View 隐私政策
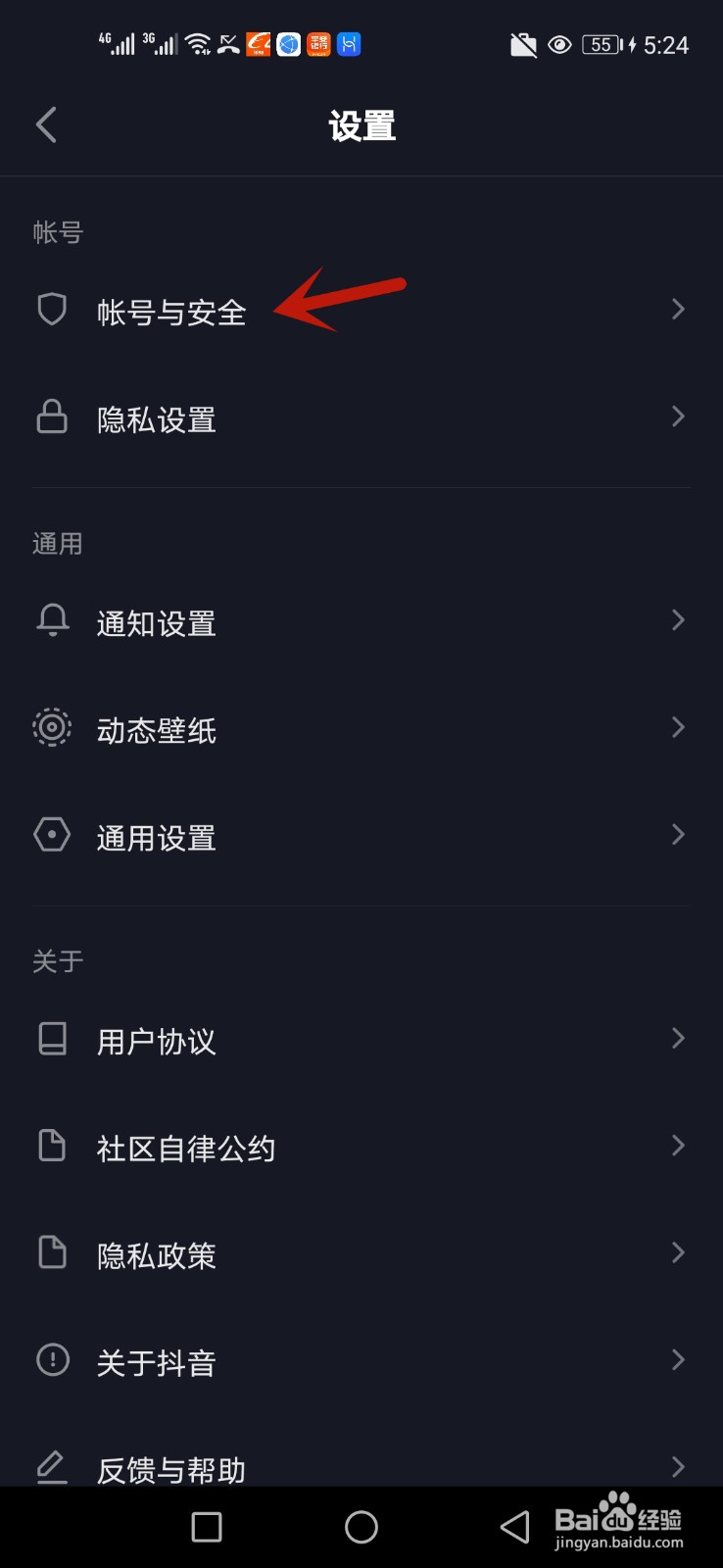Image resolution: width=723 pixels, height=1568 pixels. 361,1254
